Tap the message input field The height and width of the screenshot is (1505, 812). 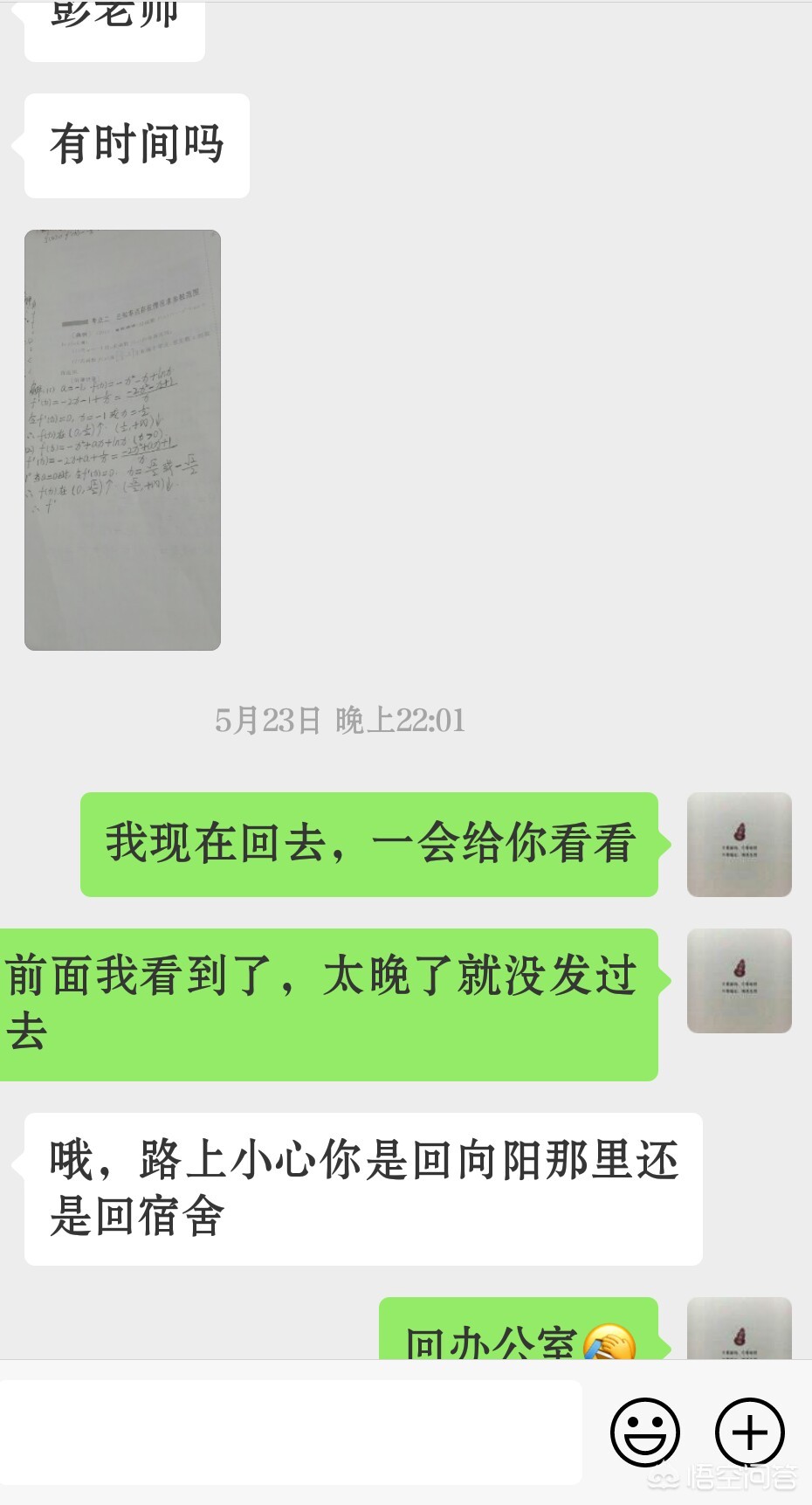291,1433
